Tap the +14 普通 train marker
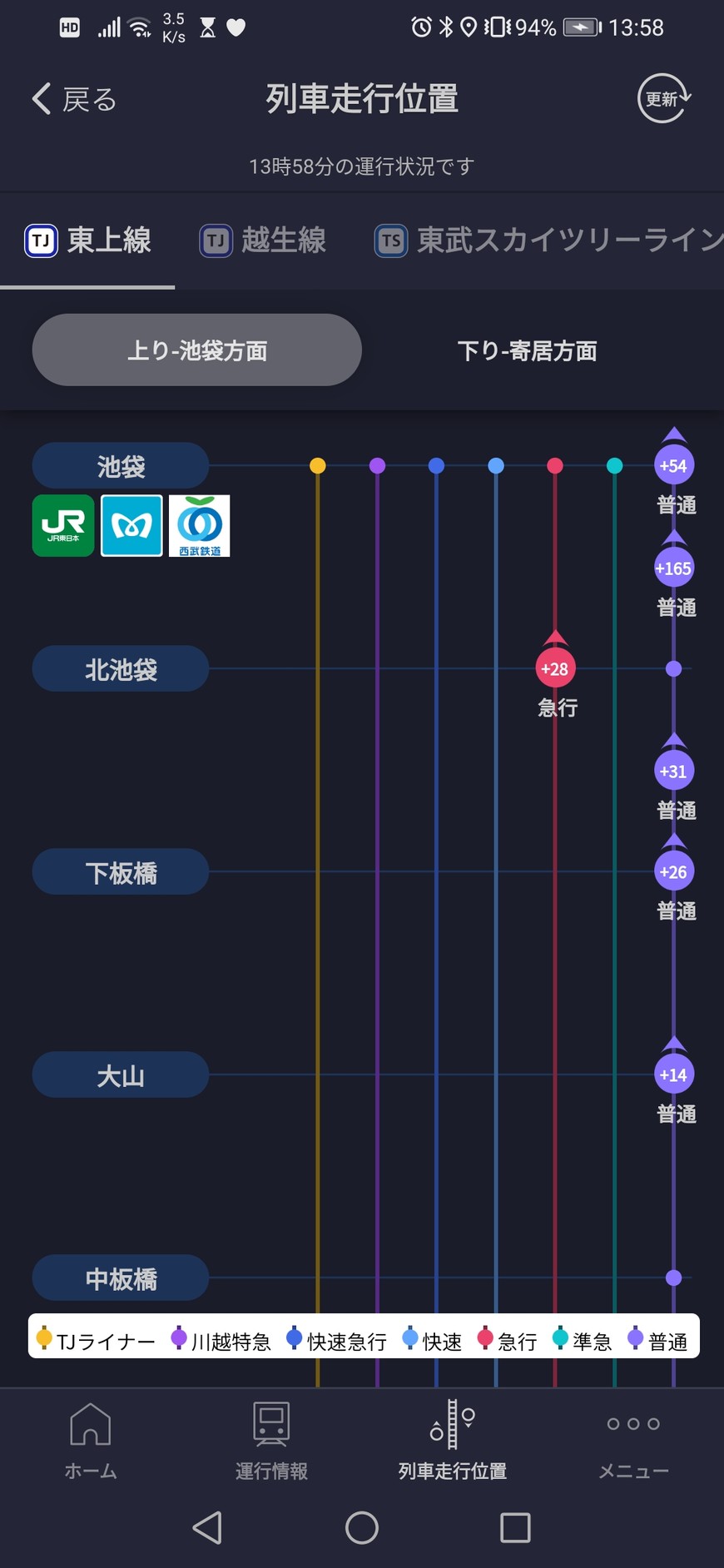Screen dimensions: 724x1568 point(673,1074)
